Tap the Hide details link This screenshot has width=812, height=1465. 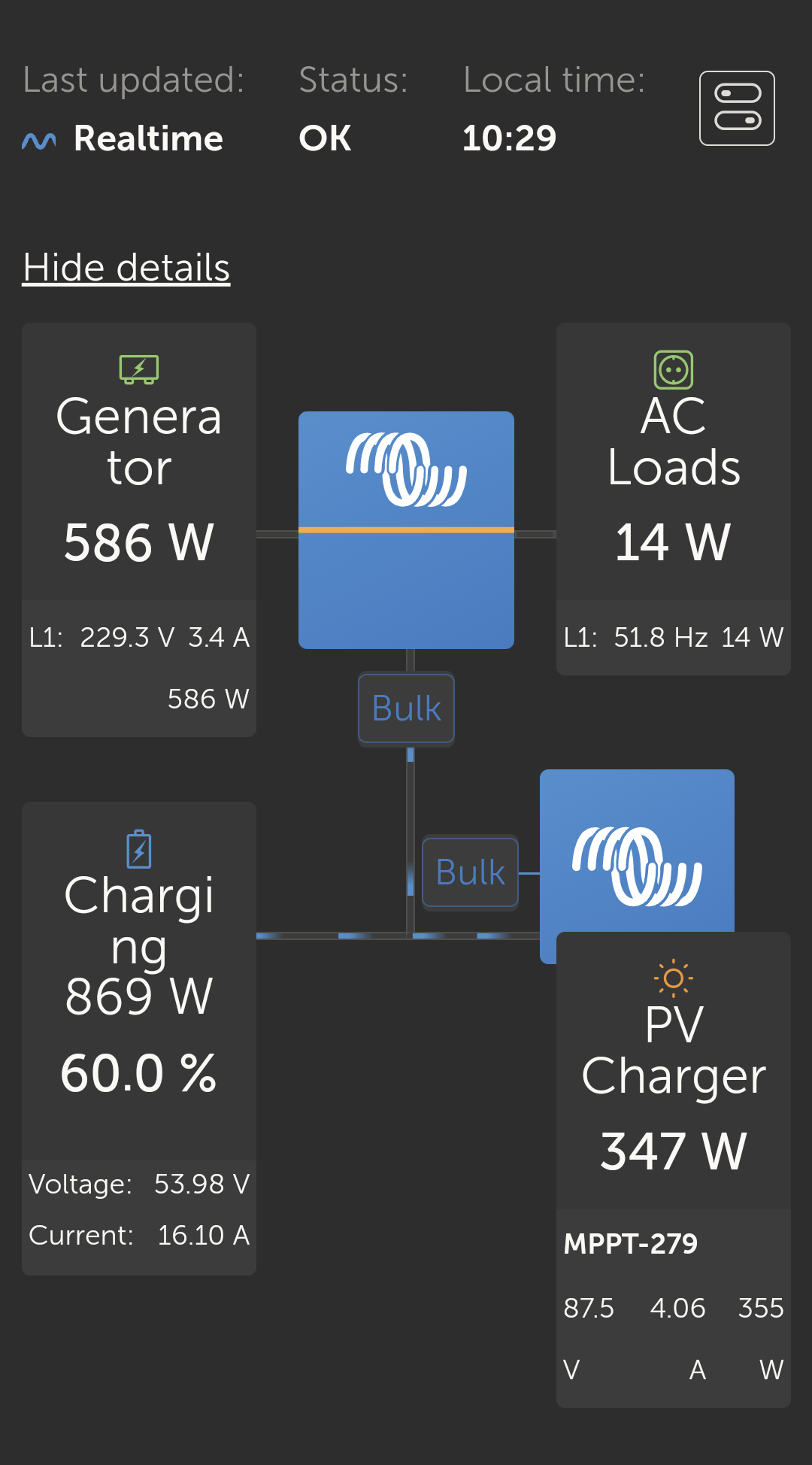click(126, 268)
